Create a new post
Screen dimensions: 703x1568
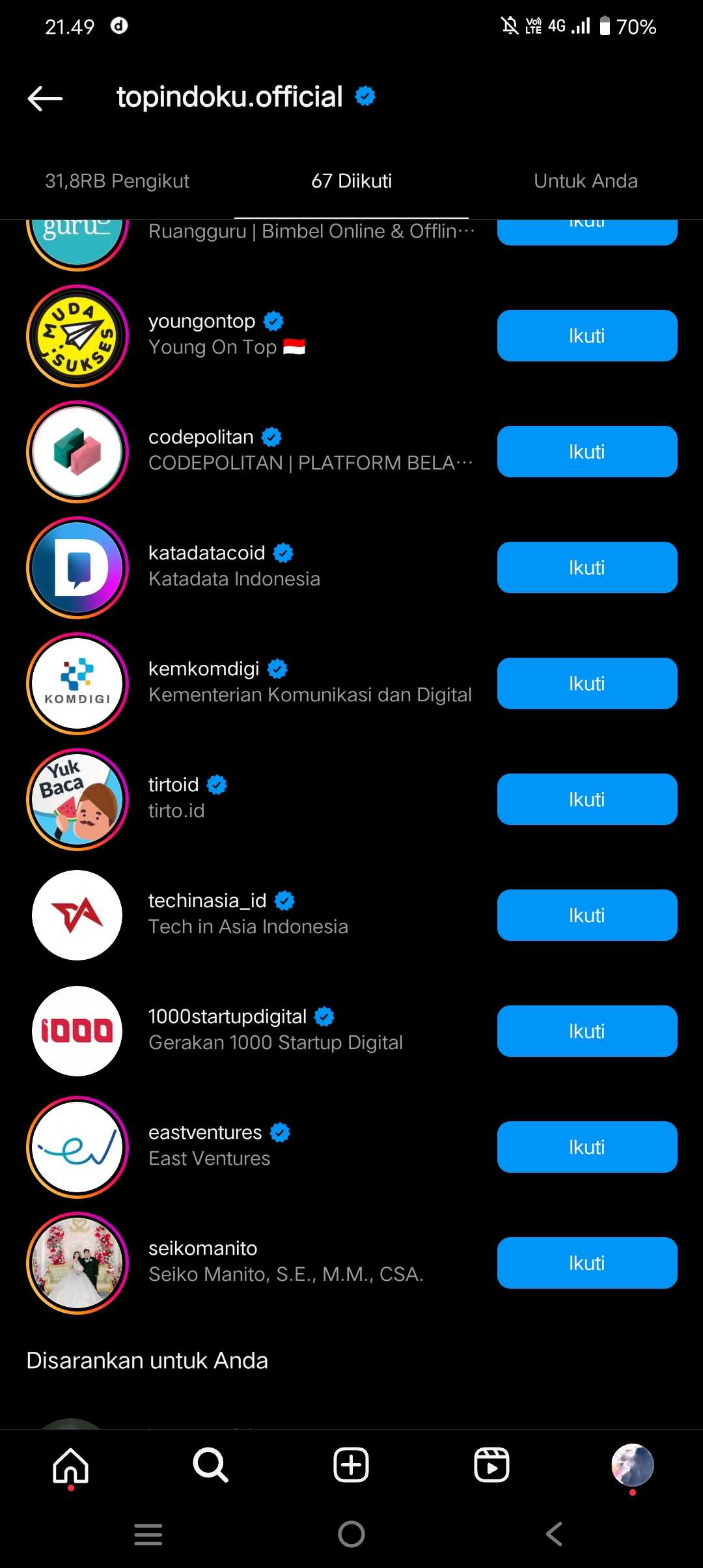click(x=351, y=1465)
